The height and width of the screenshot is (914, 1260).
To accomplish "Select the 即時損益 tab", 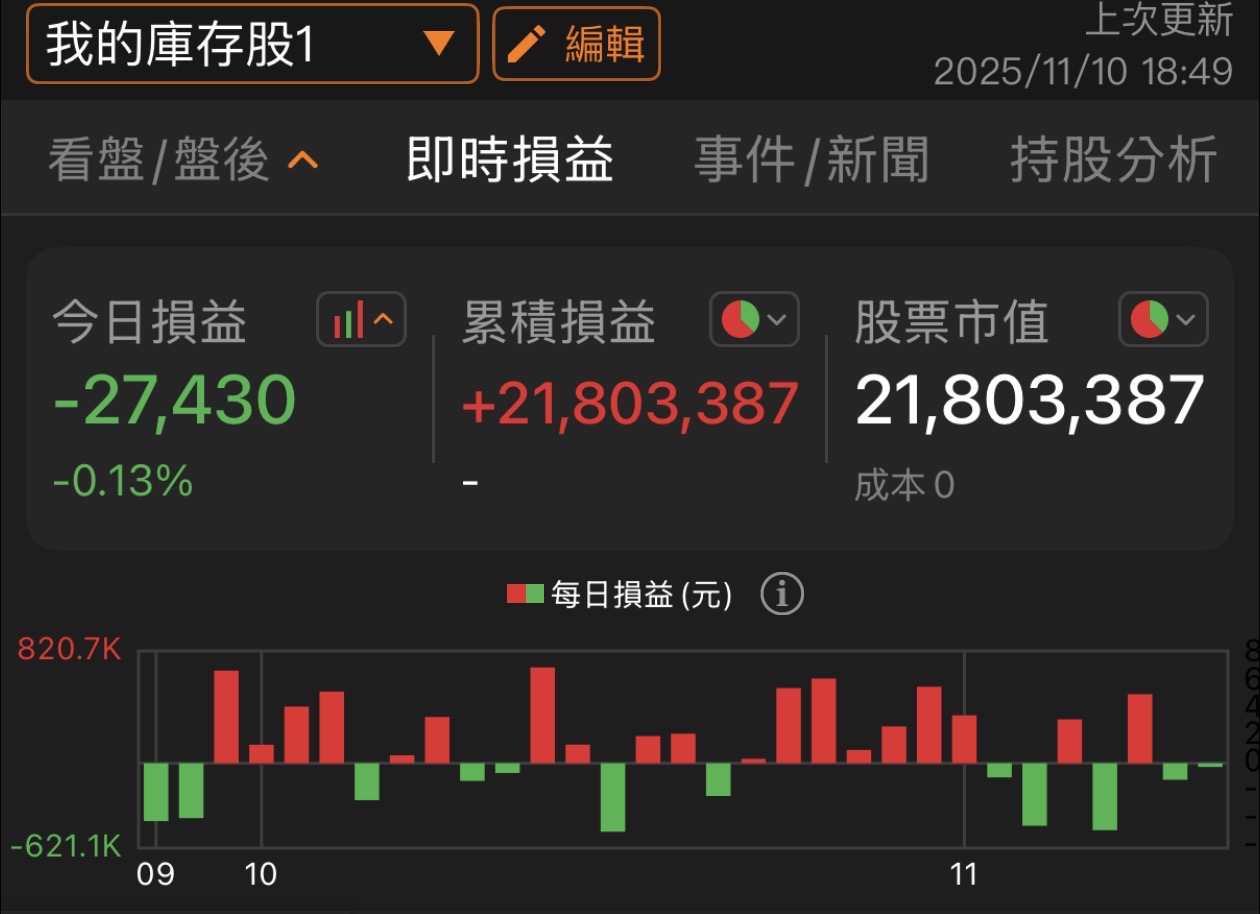I will point(510,160).
